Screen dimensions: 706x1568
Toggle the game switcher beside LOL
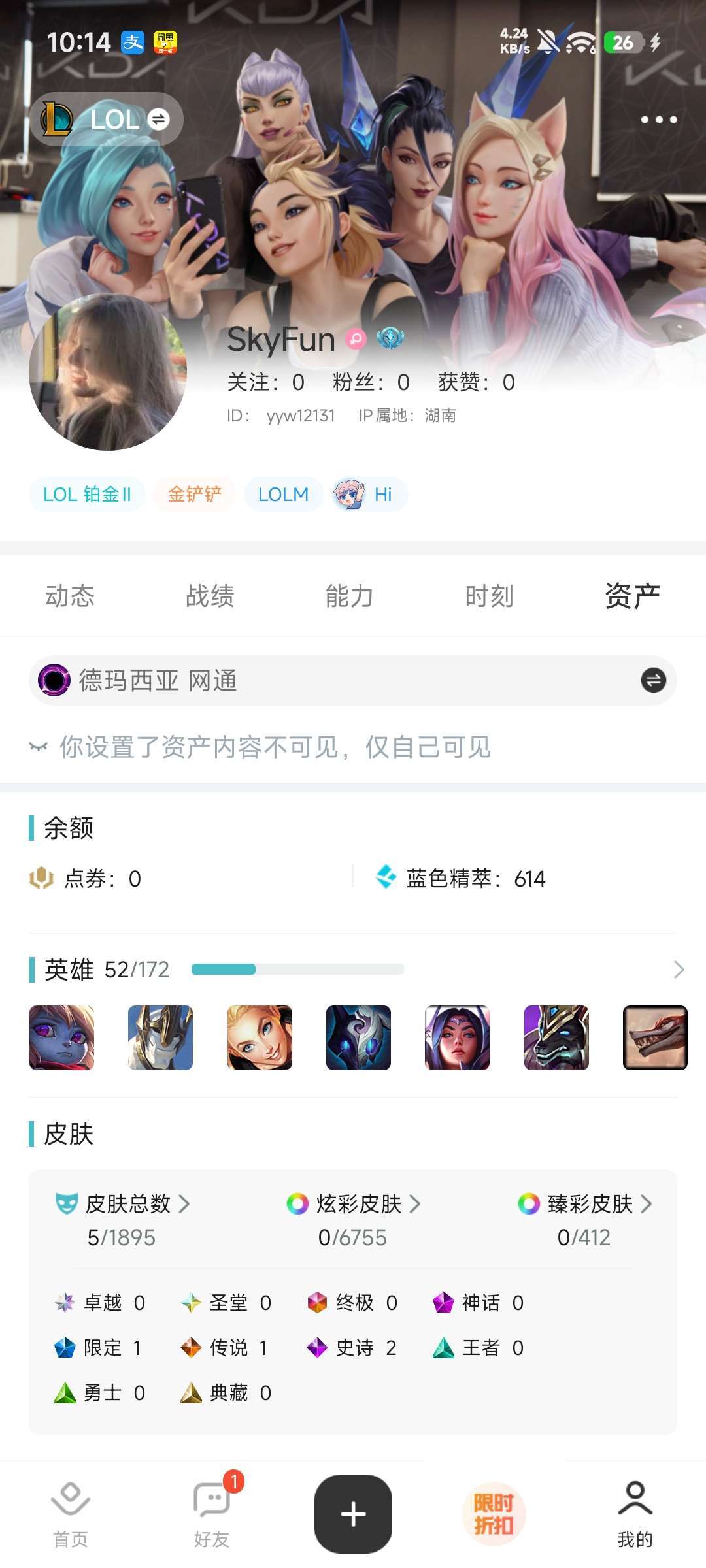[159, 120]
